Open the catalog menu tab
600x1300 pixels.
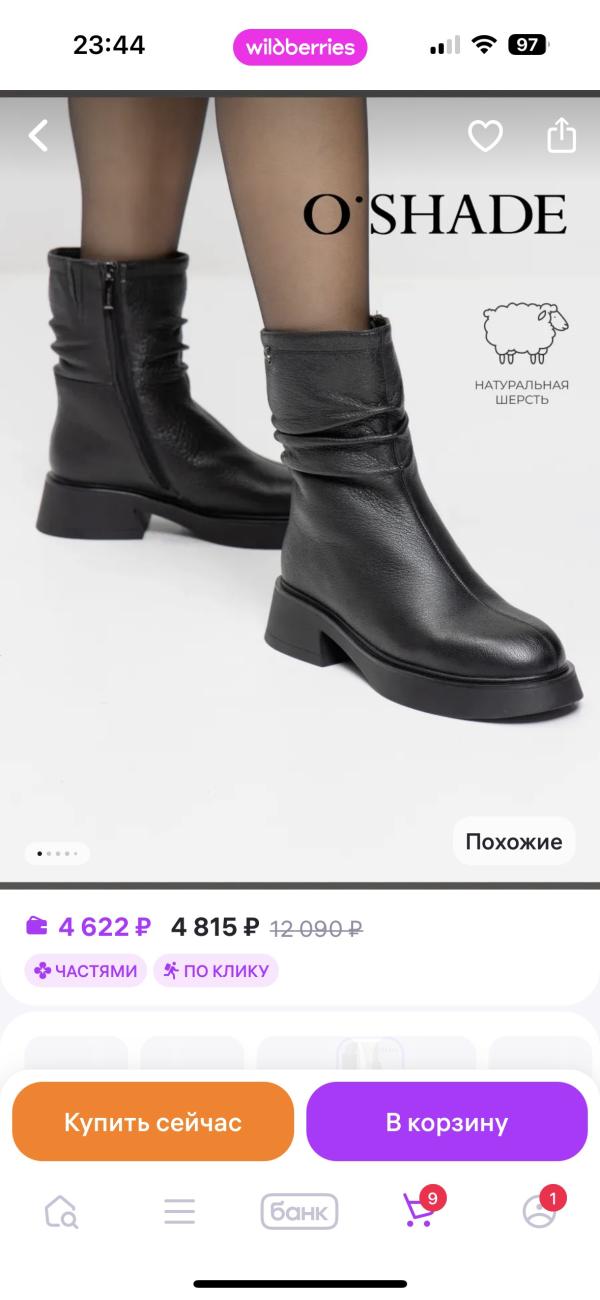point(180,1212)
